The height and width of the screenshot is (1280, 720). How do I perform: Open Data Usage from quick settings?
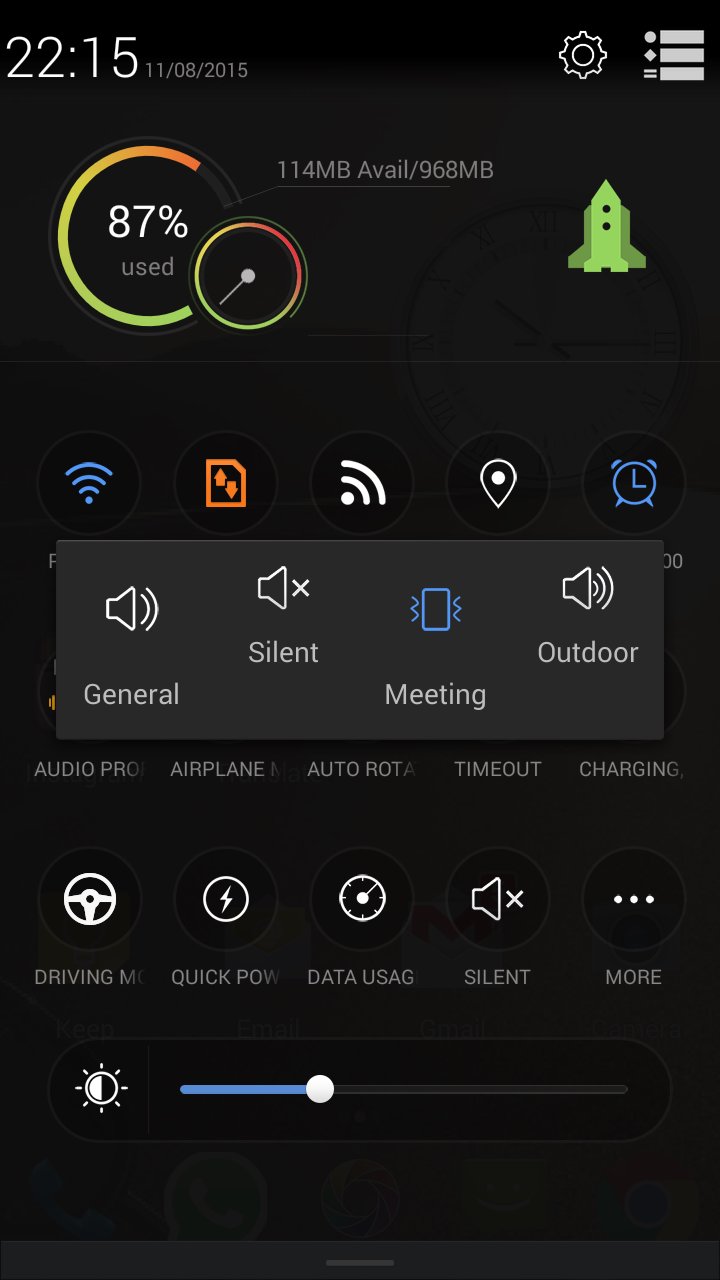(x=361, y=898)
